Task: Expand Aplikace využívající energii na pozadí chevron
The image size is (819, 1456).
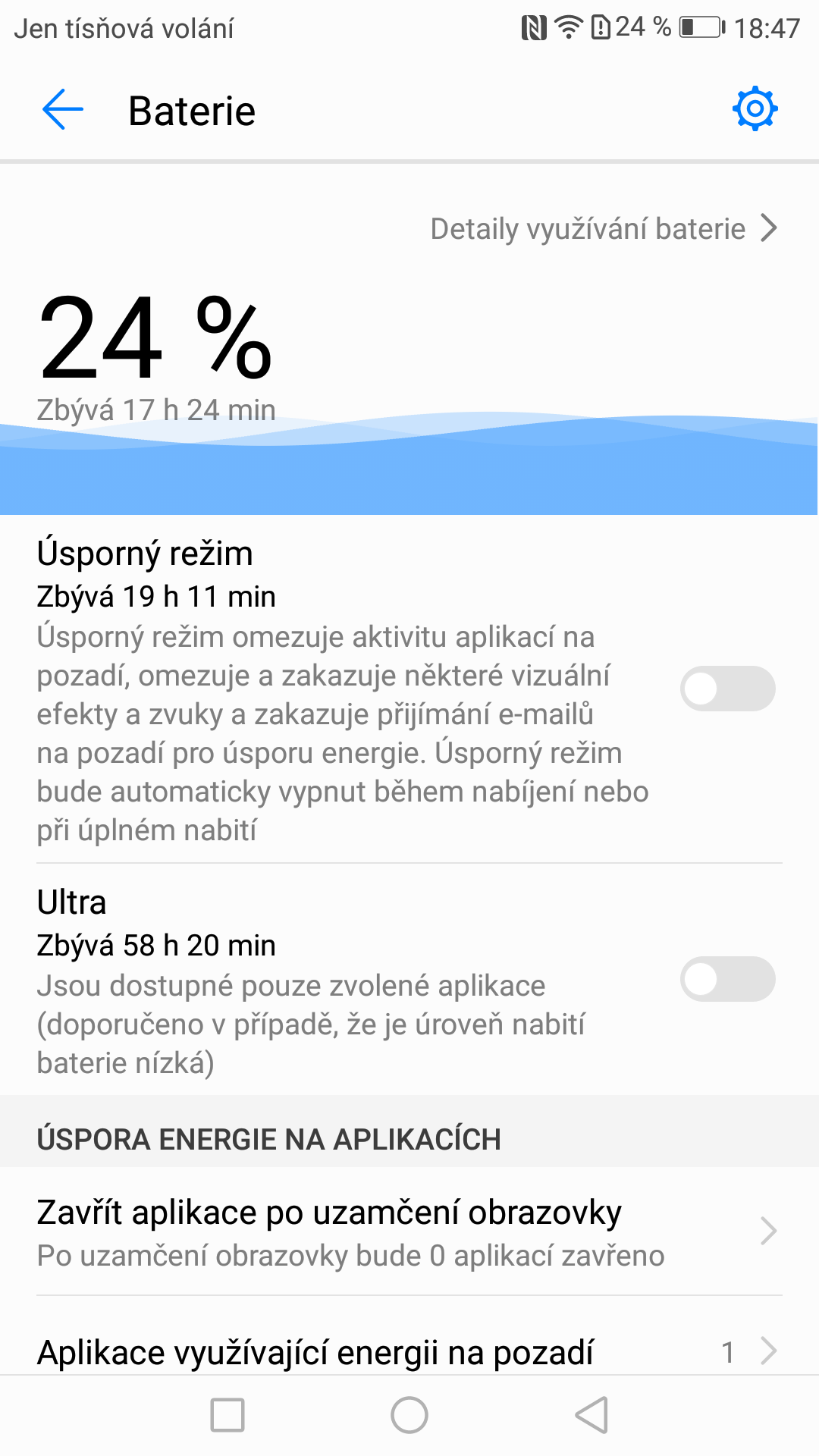Action: (x=768, y=1350)
